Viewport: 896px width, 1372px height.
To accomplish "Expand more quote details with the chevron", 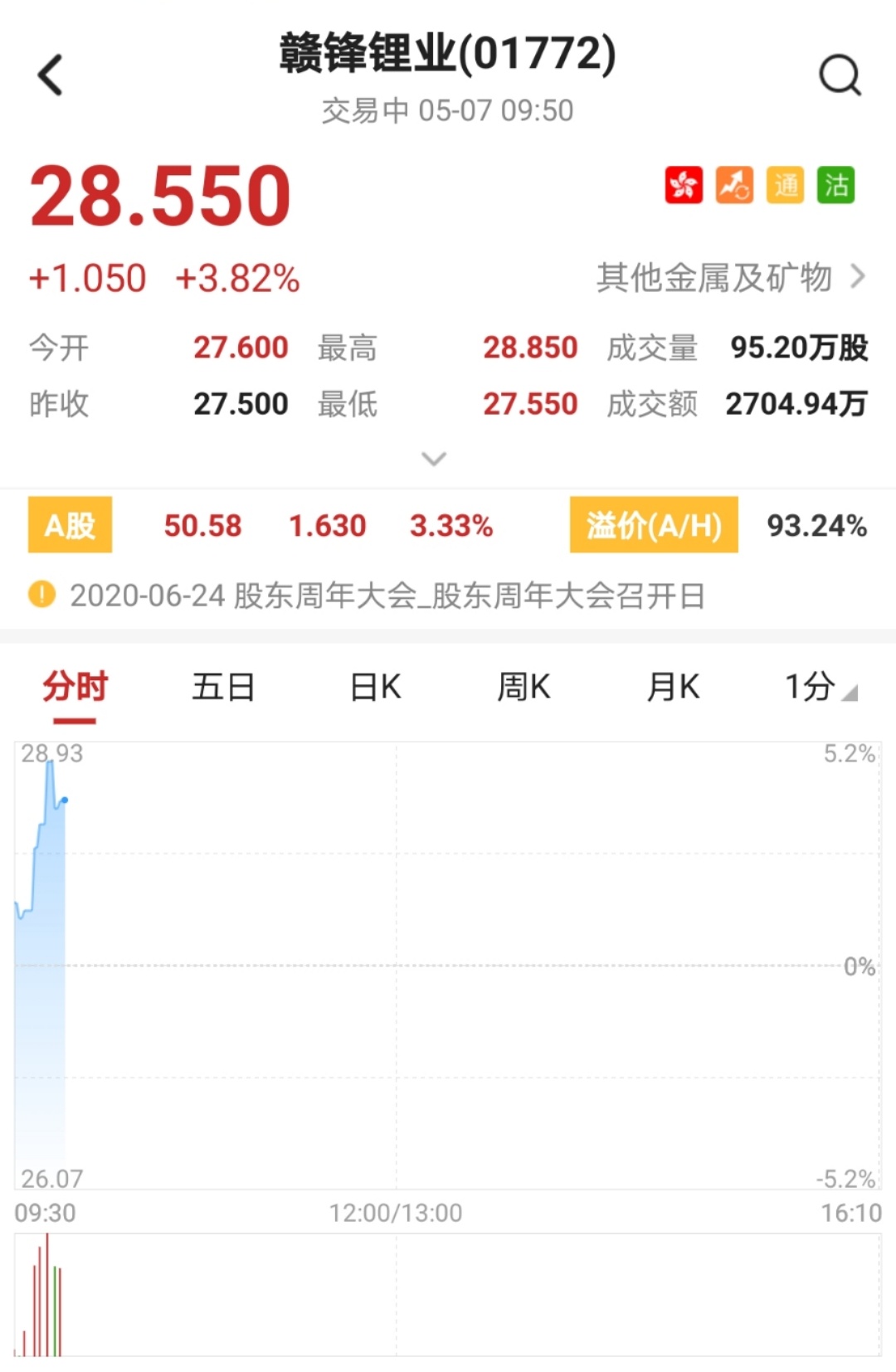I will pos(434,459).
